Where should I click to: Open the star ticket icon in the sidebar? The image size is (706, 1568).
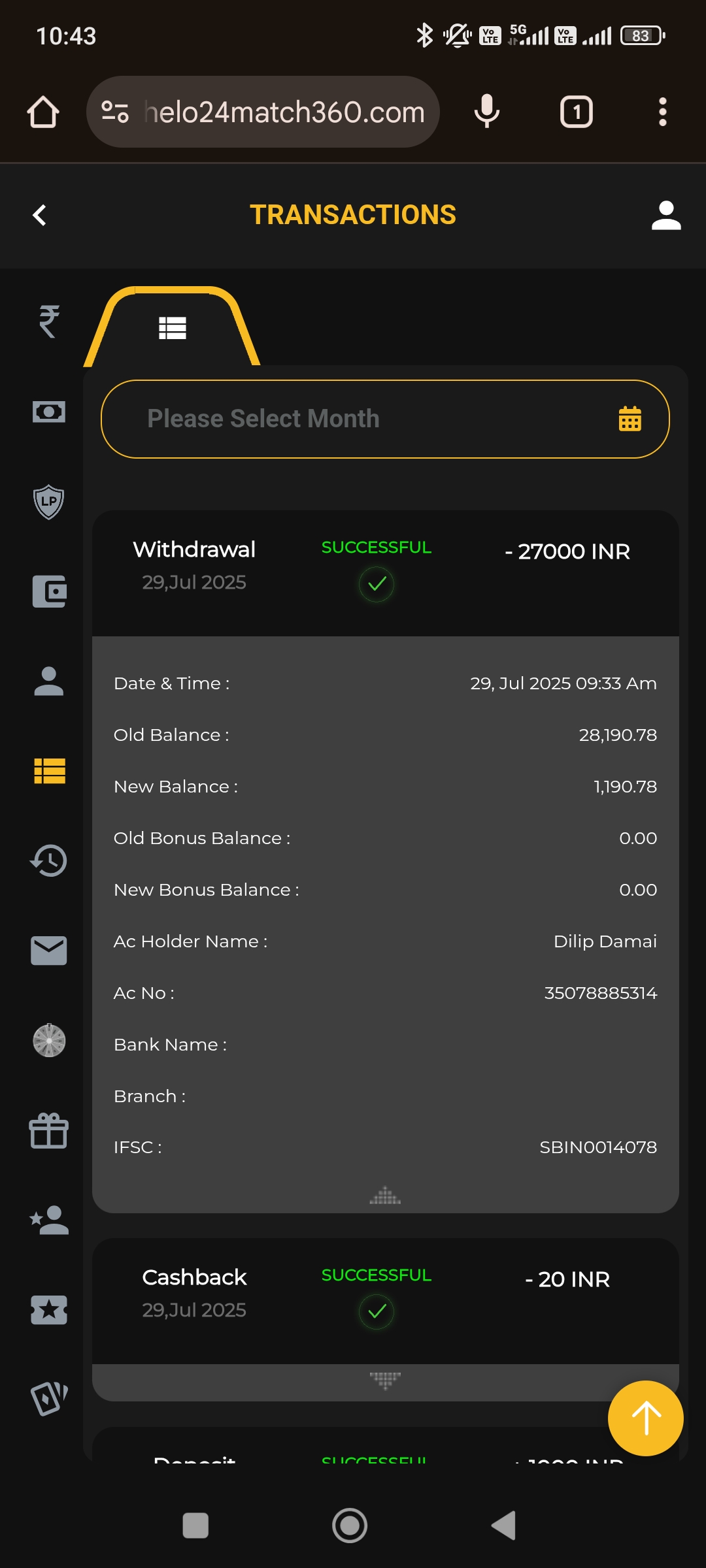(x=49, y=1310)
